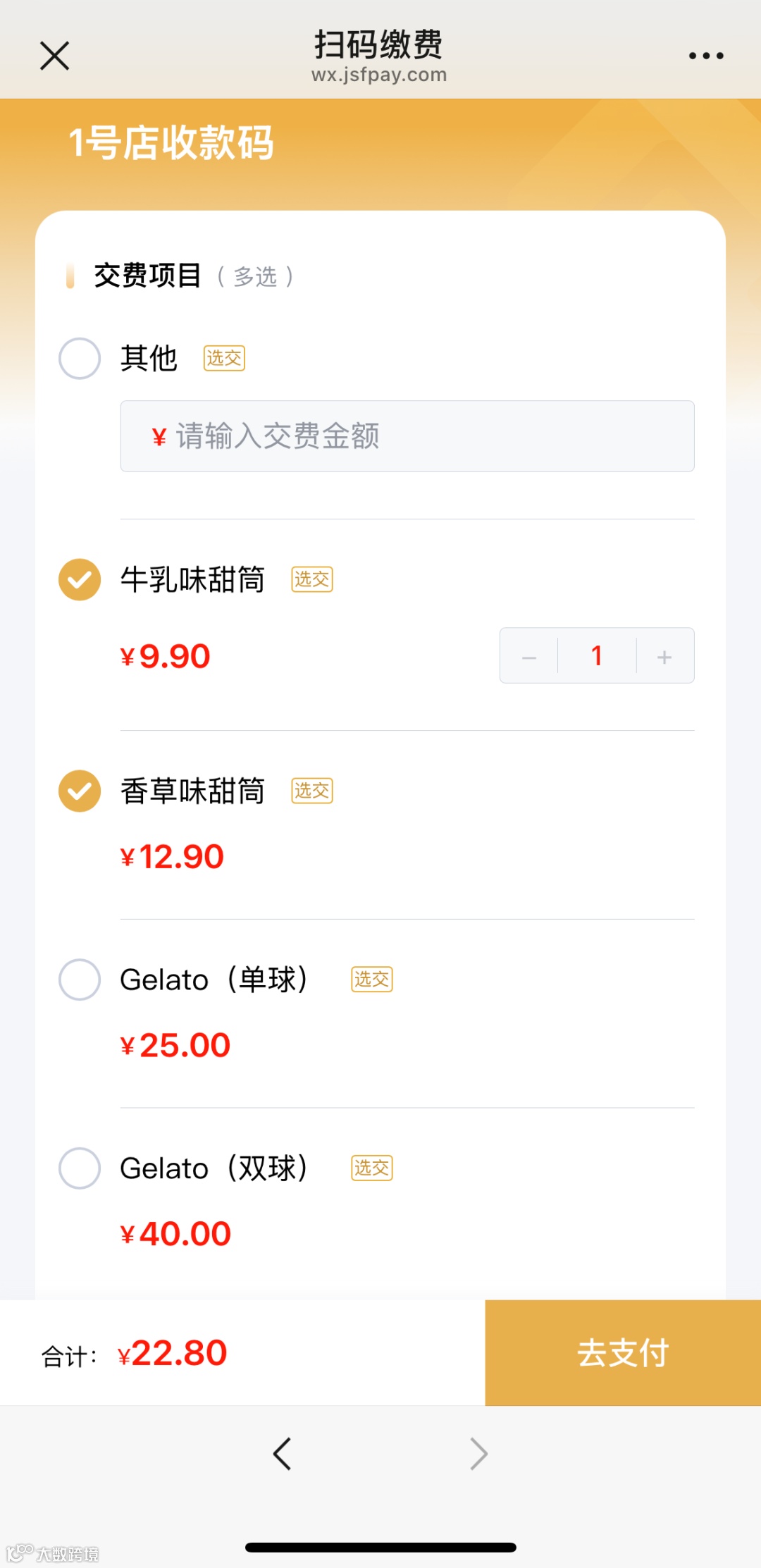Uncheck 牛乳味甜筒 item
This screenshot has width=761, height=1568.
click(x=80, y=579)
